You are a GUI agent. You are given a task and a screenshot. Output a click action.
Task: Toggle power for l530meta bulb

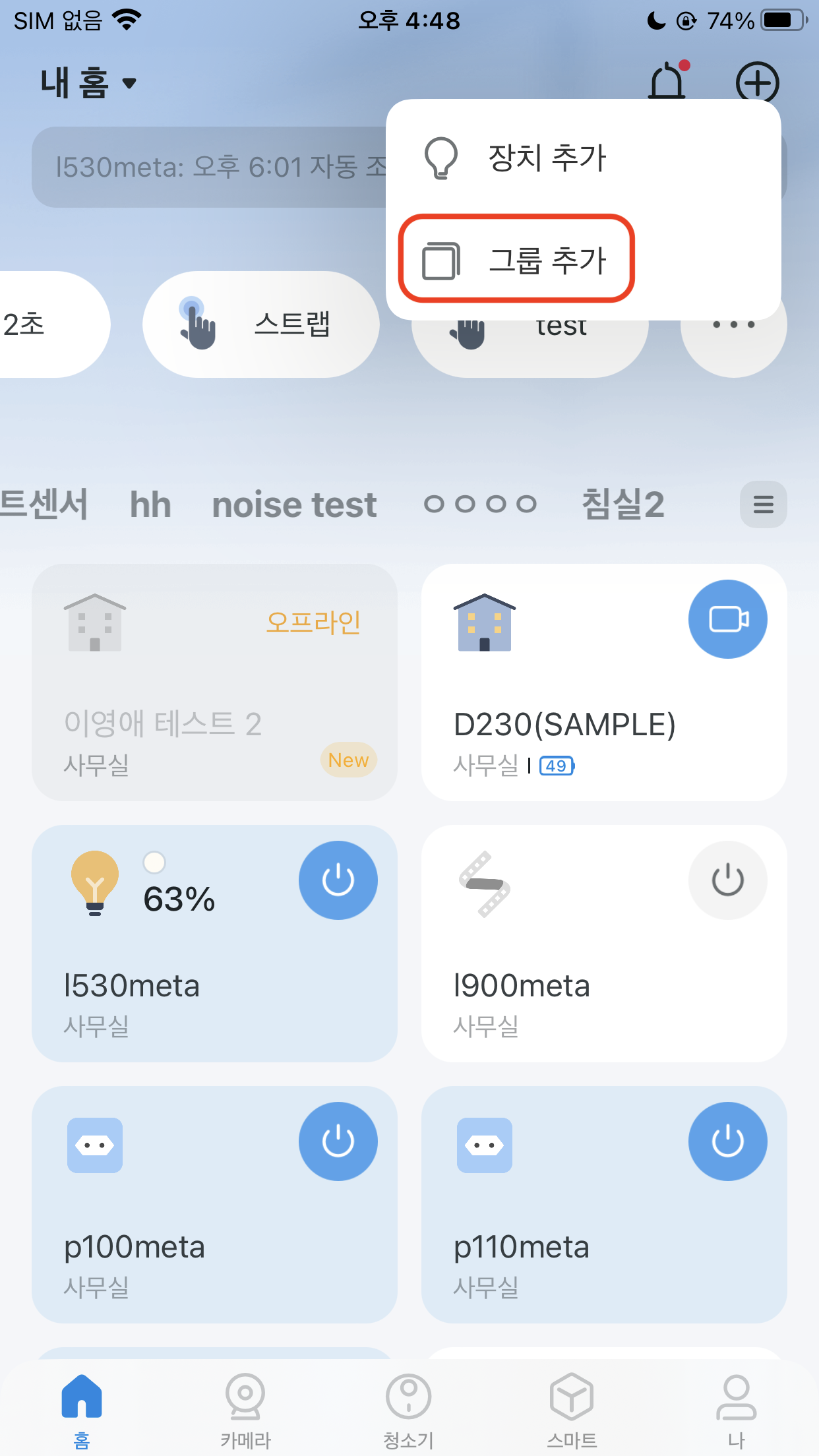coord(338,880)
